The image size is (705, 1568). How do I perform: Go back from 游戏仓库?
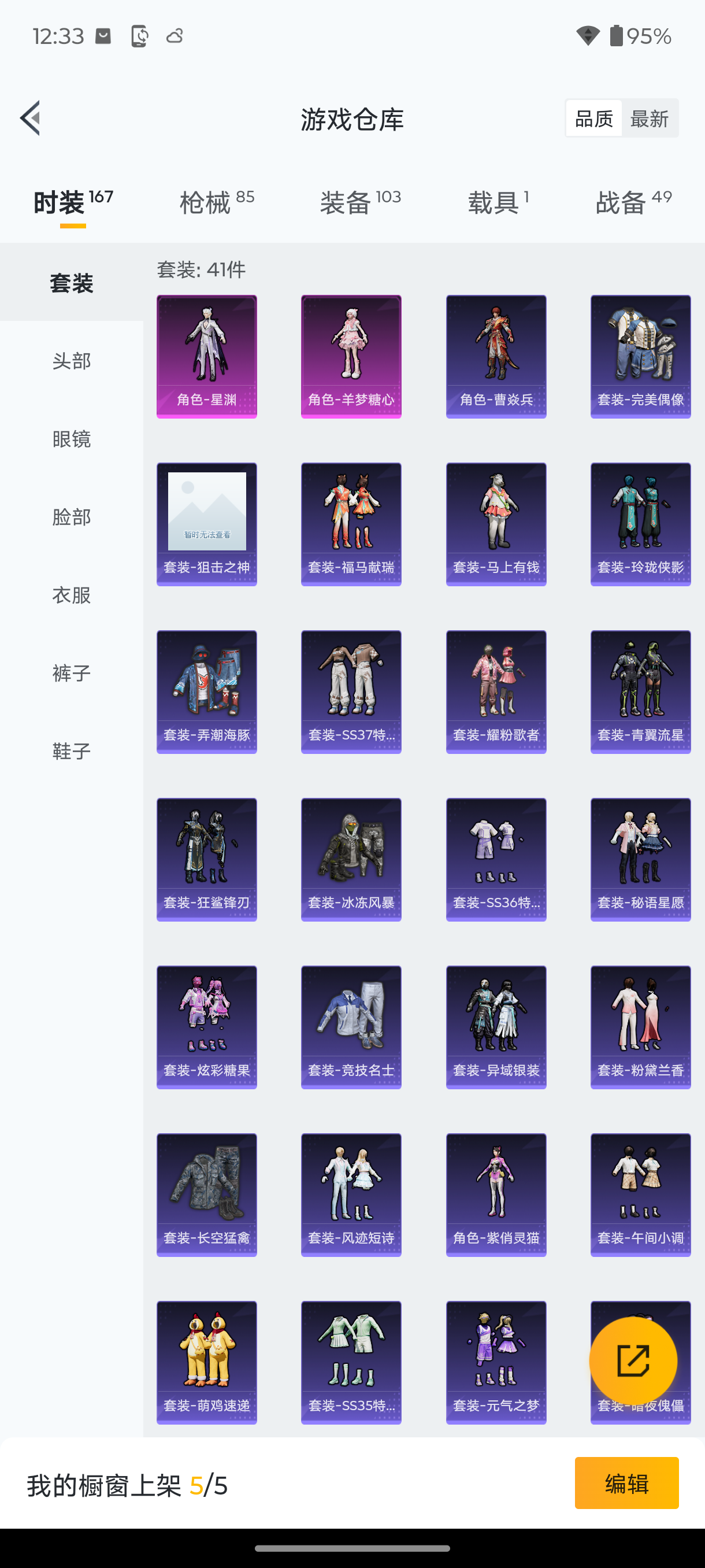tap(31, 118)
